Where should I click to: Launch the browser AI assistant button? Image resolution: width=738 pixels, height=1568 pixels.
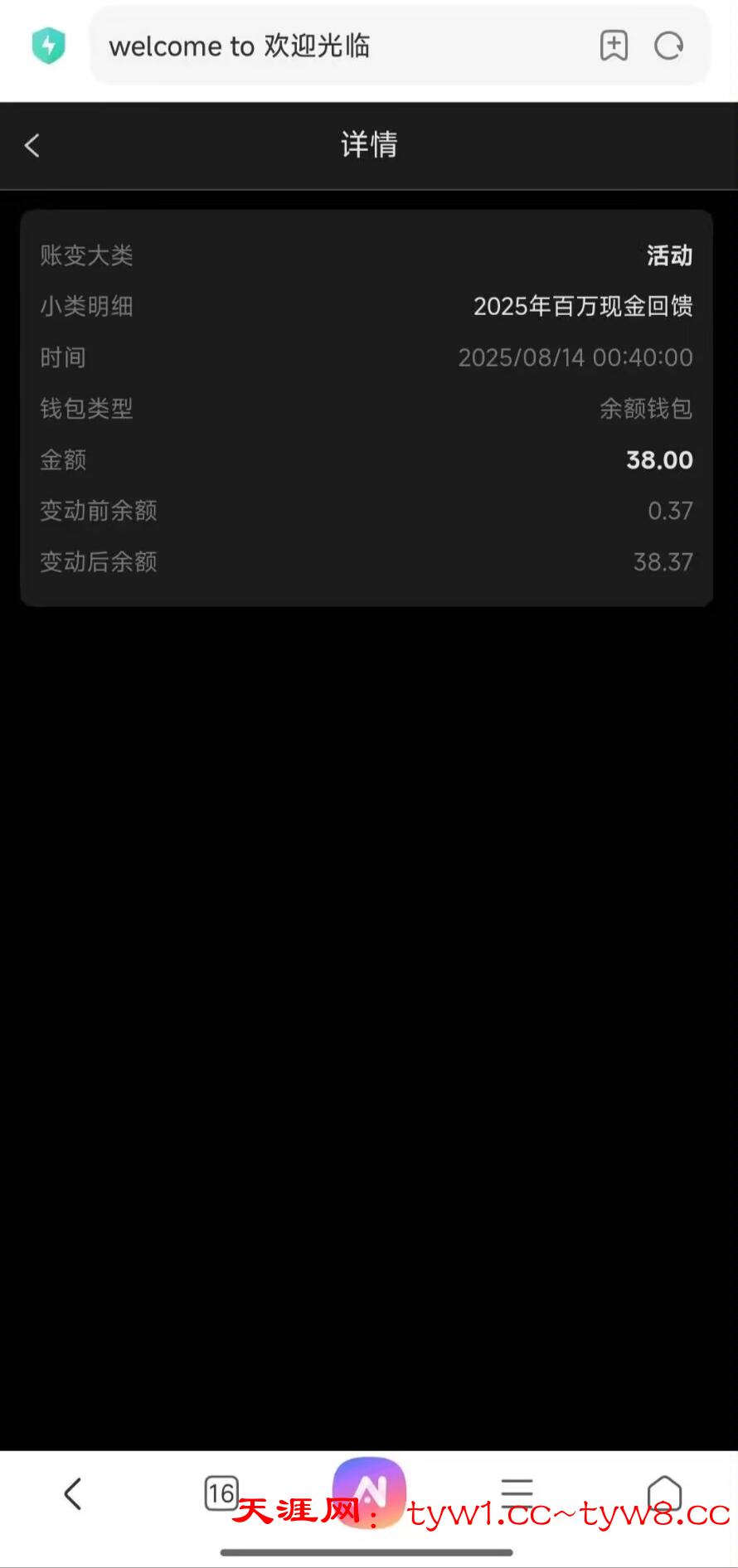pyautogui.click(x=369, y=1492)
